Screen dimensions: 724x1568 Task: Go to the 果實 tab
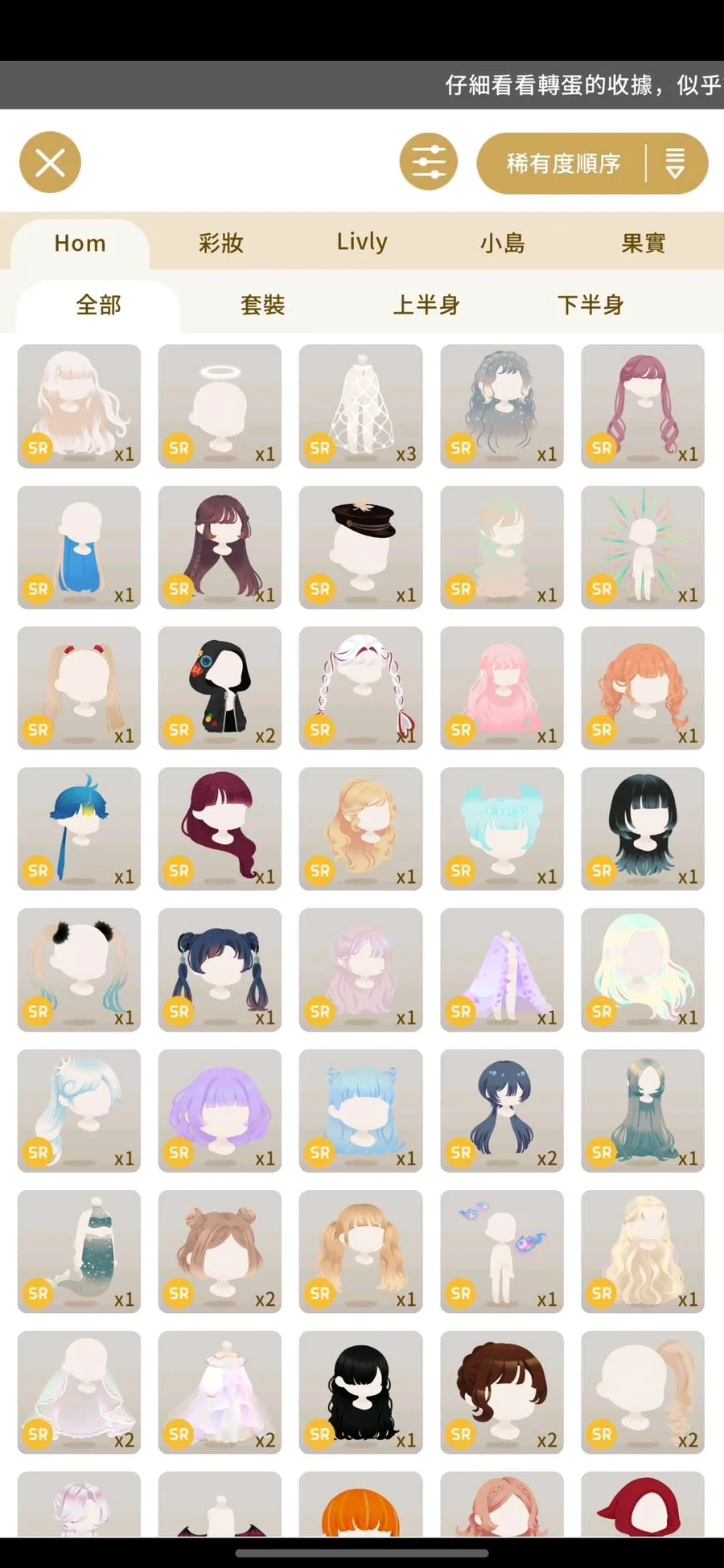[644, 243]
